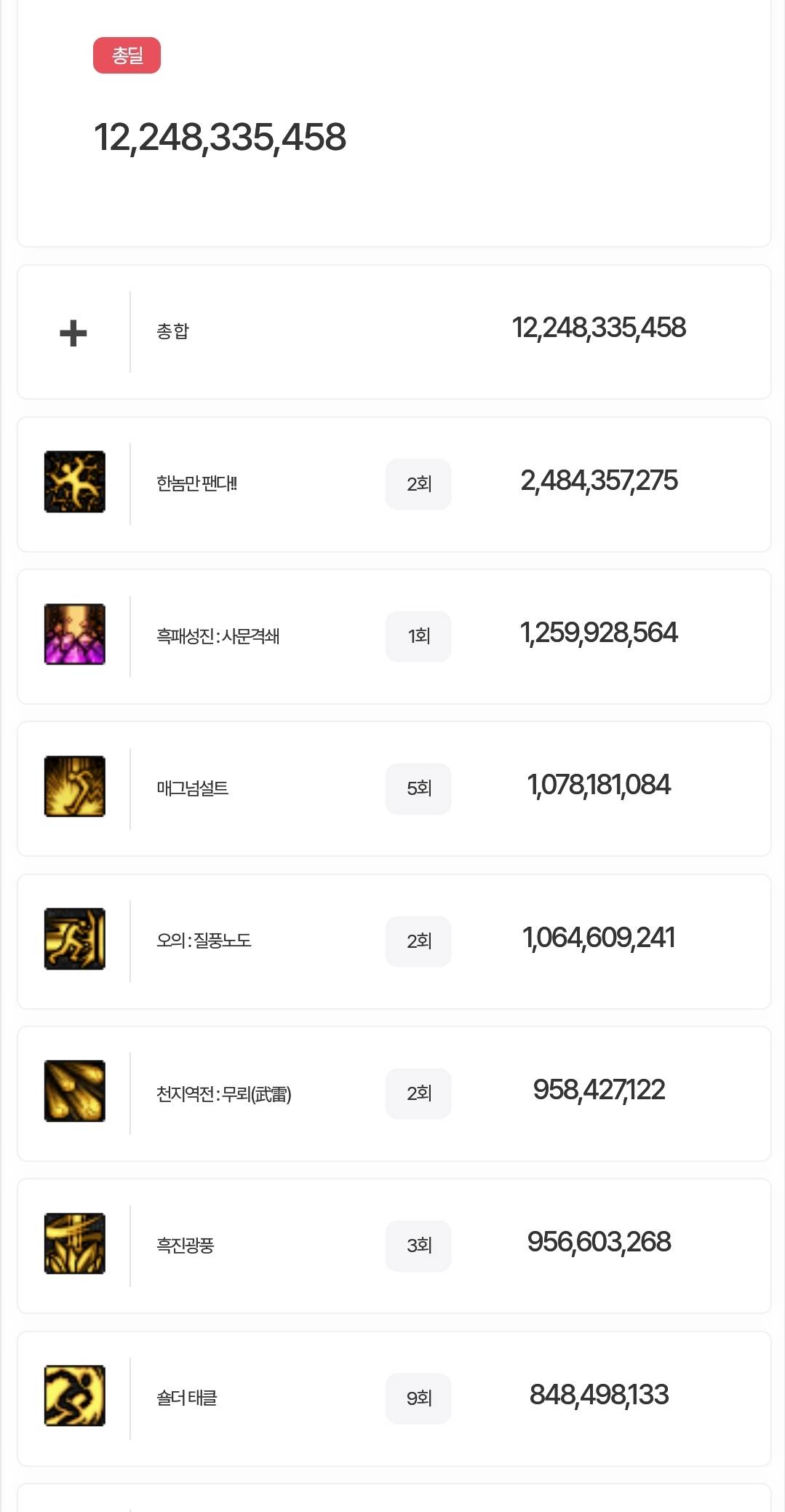
Task: Tap the red 총딜 chip
Action: [x=127, y=55]
